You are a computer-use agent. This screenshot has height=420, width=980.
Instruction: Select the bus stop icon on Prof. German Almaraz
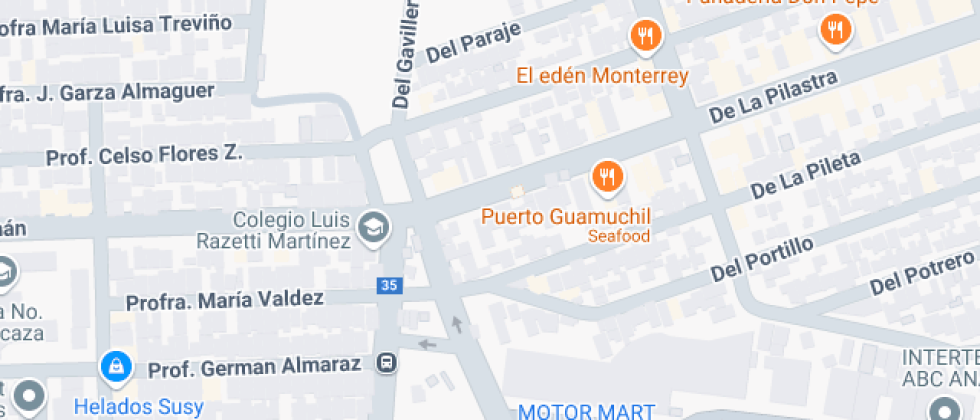coord(386,362)
